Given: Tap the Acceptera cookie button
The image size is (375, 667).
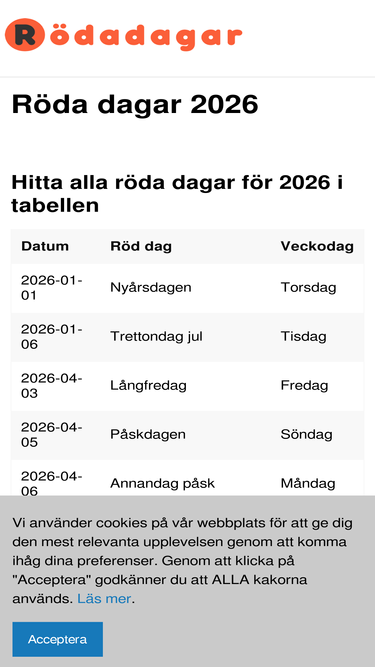Looking at the screenshot, I should tap(57, 639).
